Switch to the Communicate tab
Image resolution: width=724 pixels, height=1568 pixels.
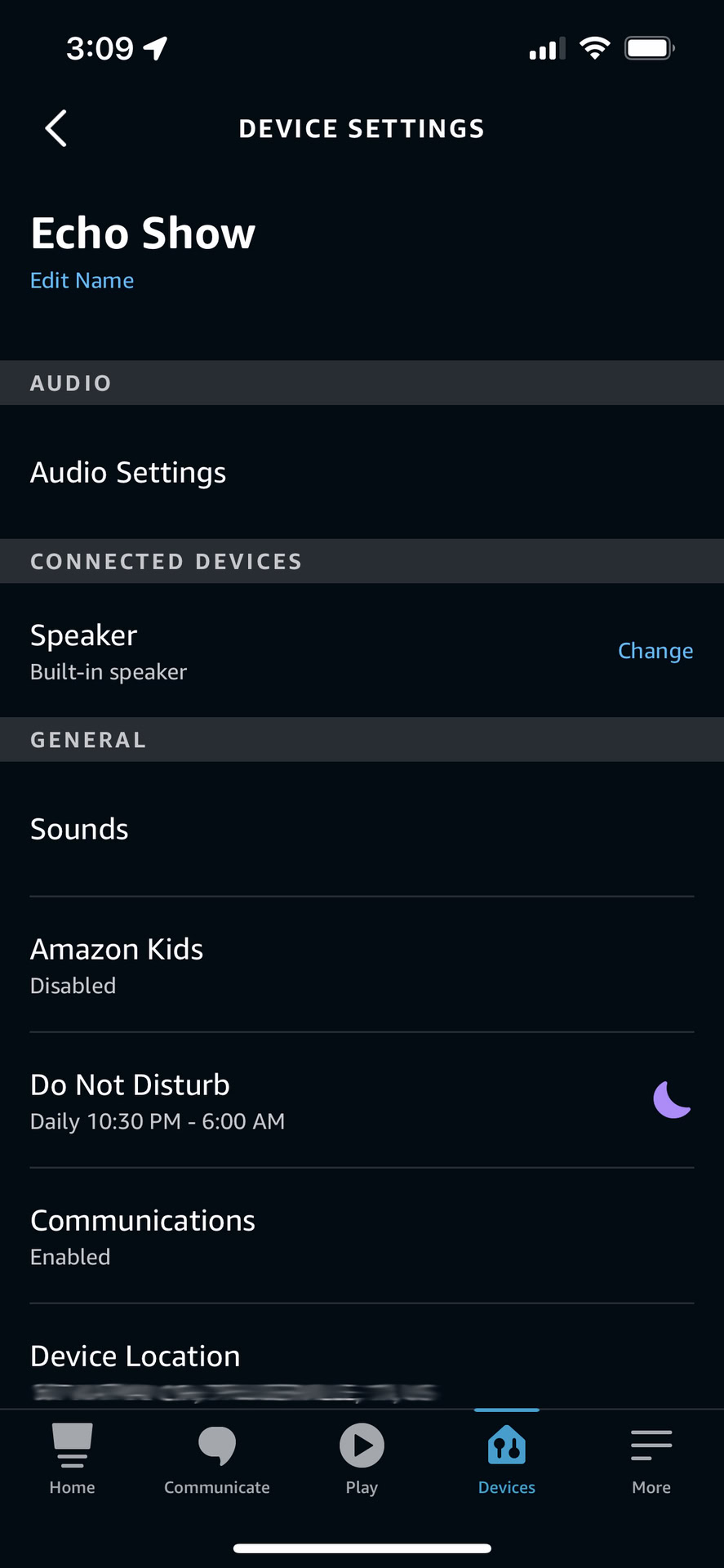point(217,1459)
